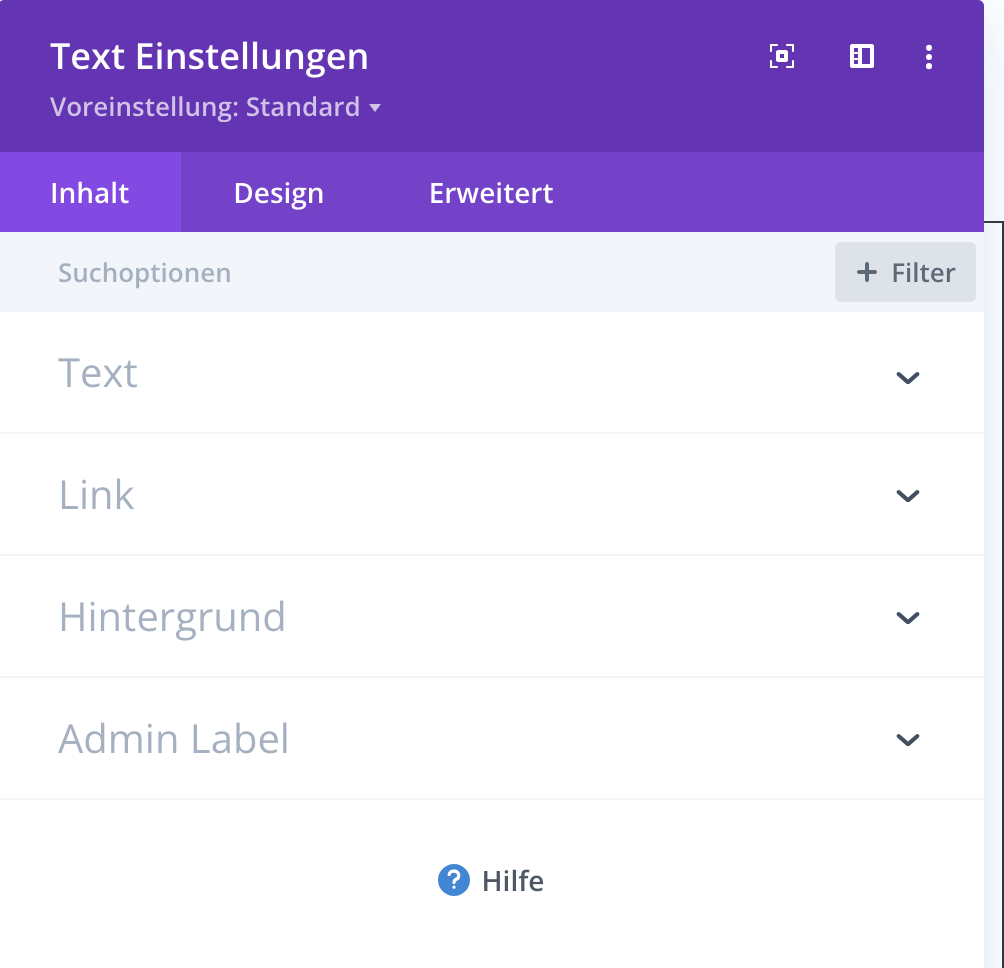Tap the + Filter button
Screen dimensions: 1004x968
[x=905, y=272]
